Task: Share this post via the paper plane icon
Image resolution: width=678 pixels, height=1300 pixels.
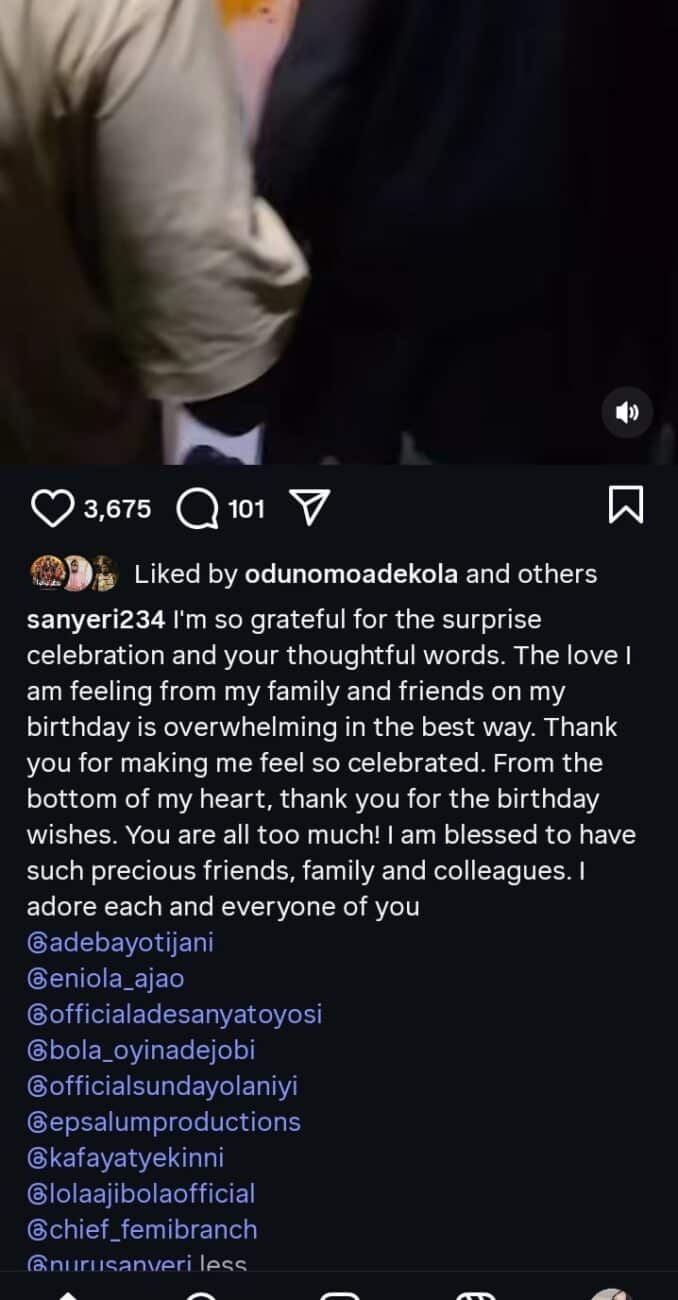Action: 309,509
